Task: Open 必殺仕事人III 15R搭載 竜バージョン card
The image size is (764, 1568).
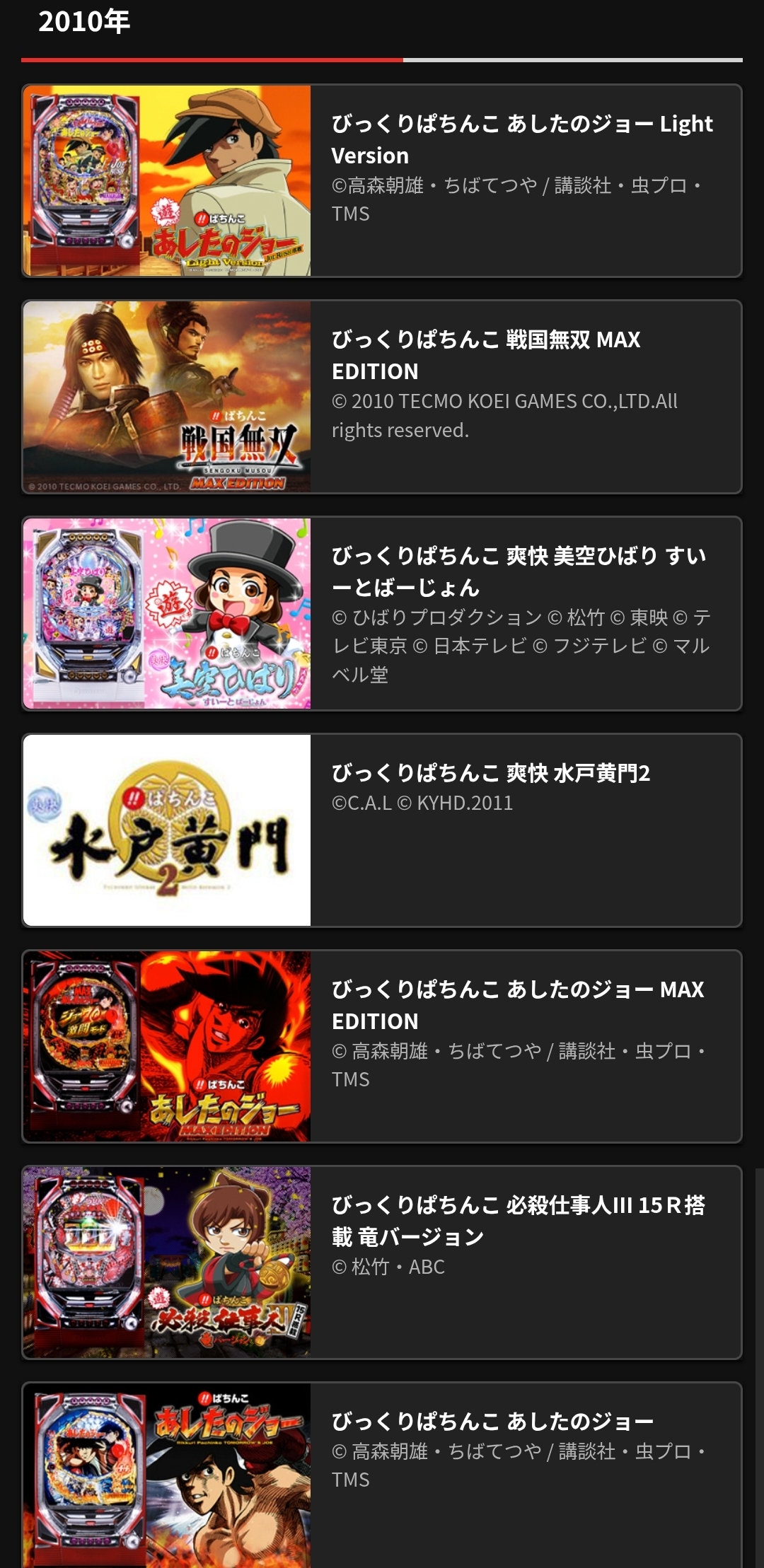Action: 382,1262
